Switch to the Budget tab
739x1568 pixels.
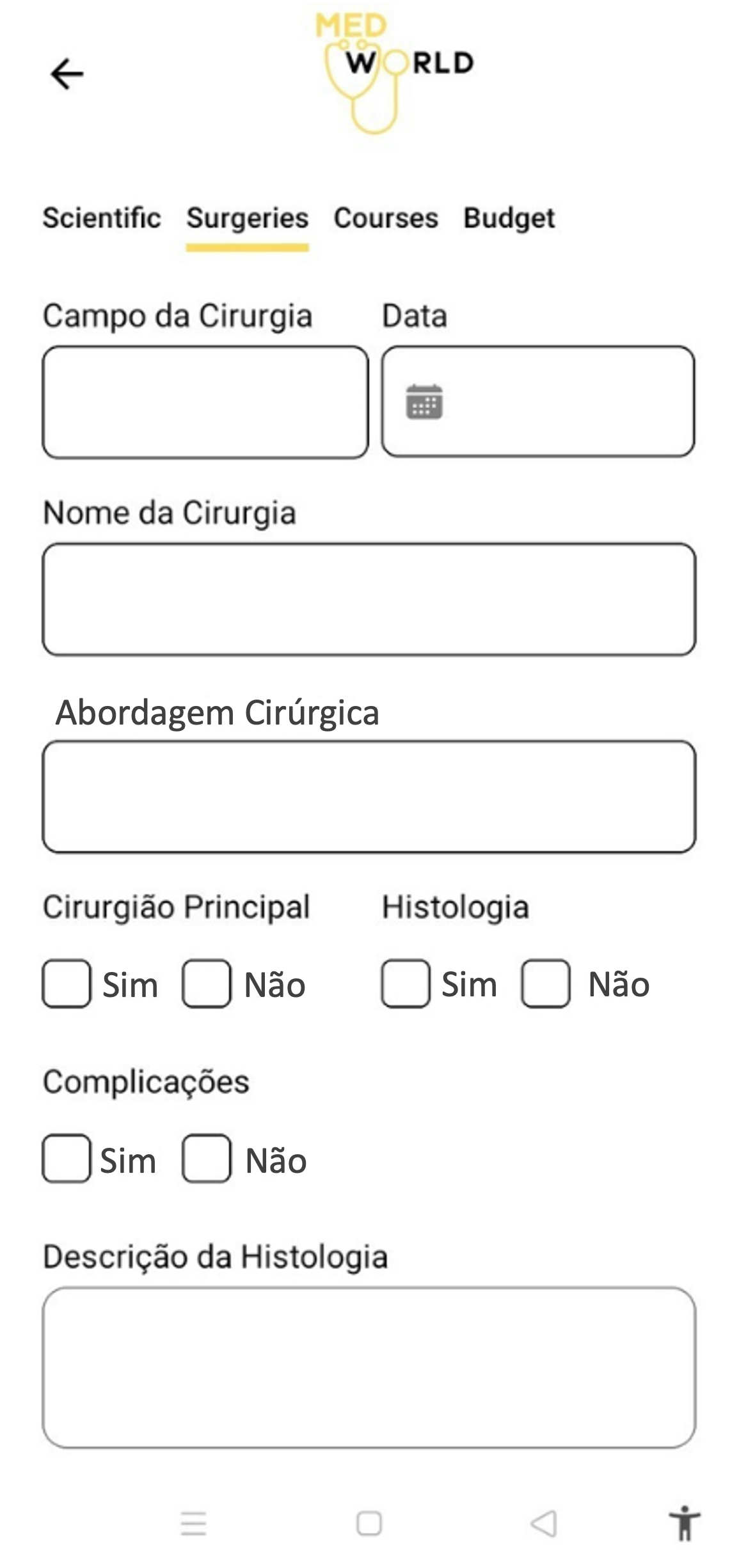[509, 218]
